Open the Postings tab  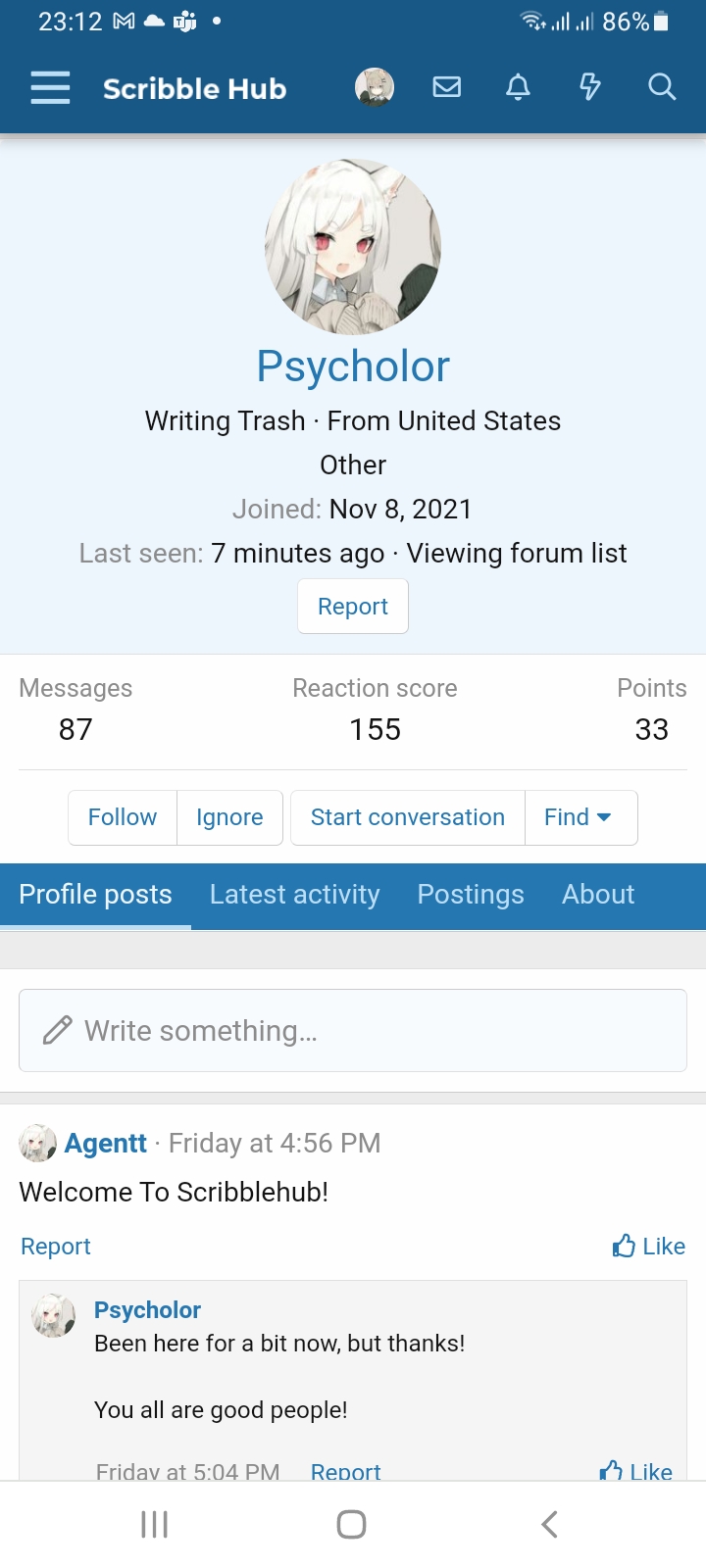pos(470,894)
